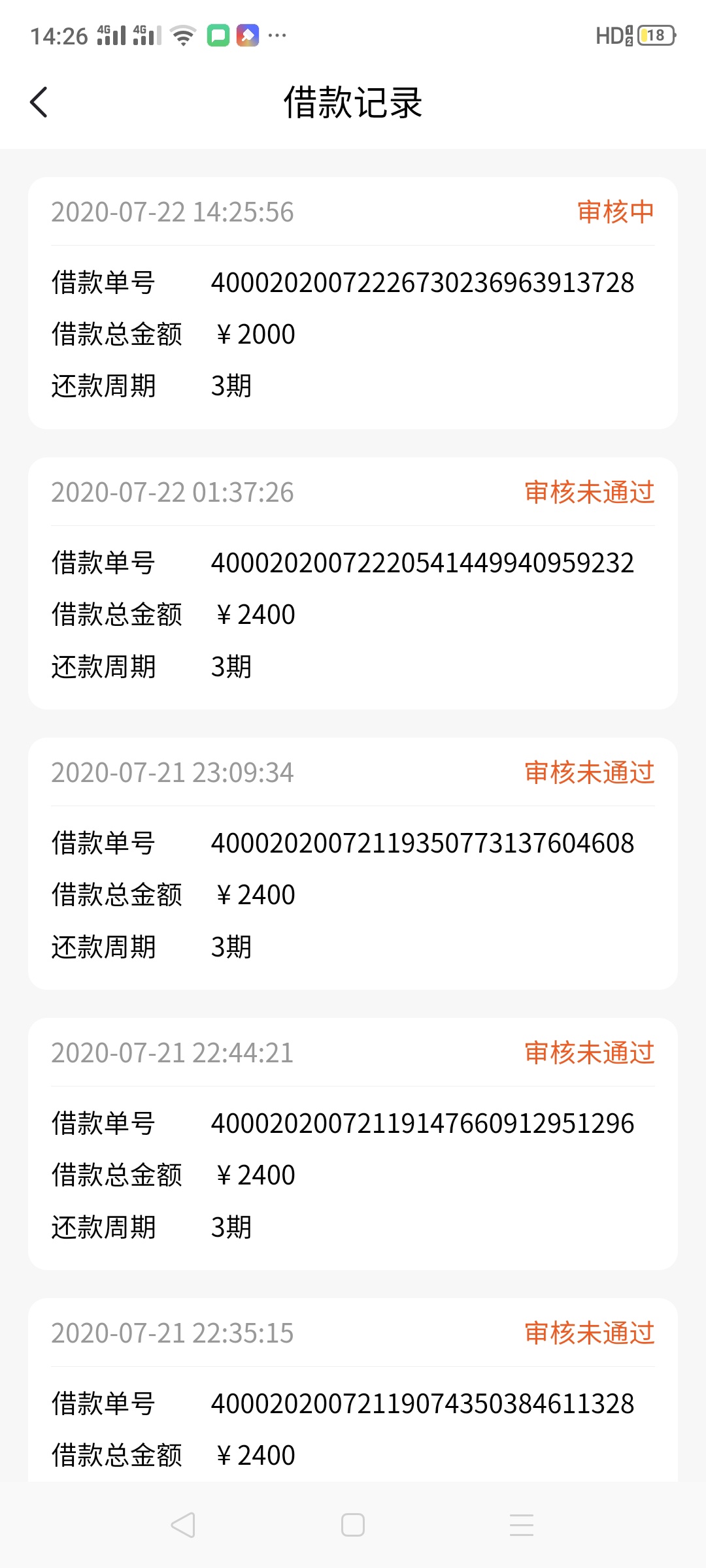Tap the system home button
The image size is (706, 1568).
pyautogui.click(x=353, y=1525)
